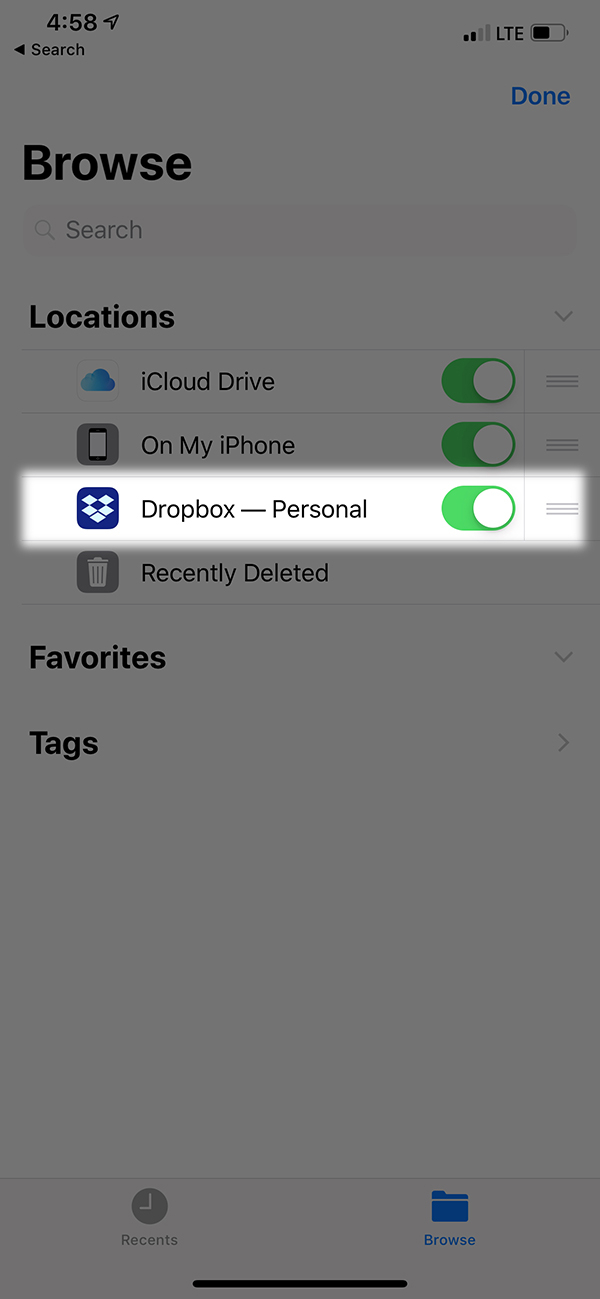The height and width of the screenshot is (1299, 600).
Task: Collapse the Favorites section chevron
Action: click(564, 657)
